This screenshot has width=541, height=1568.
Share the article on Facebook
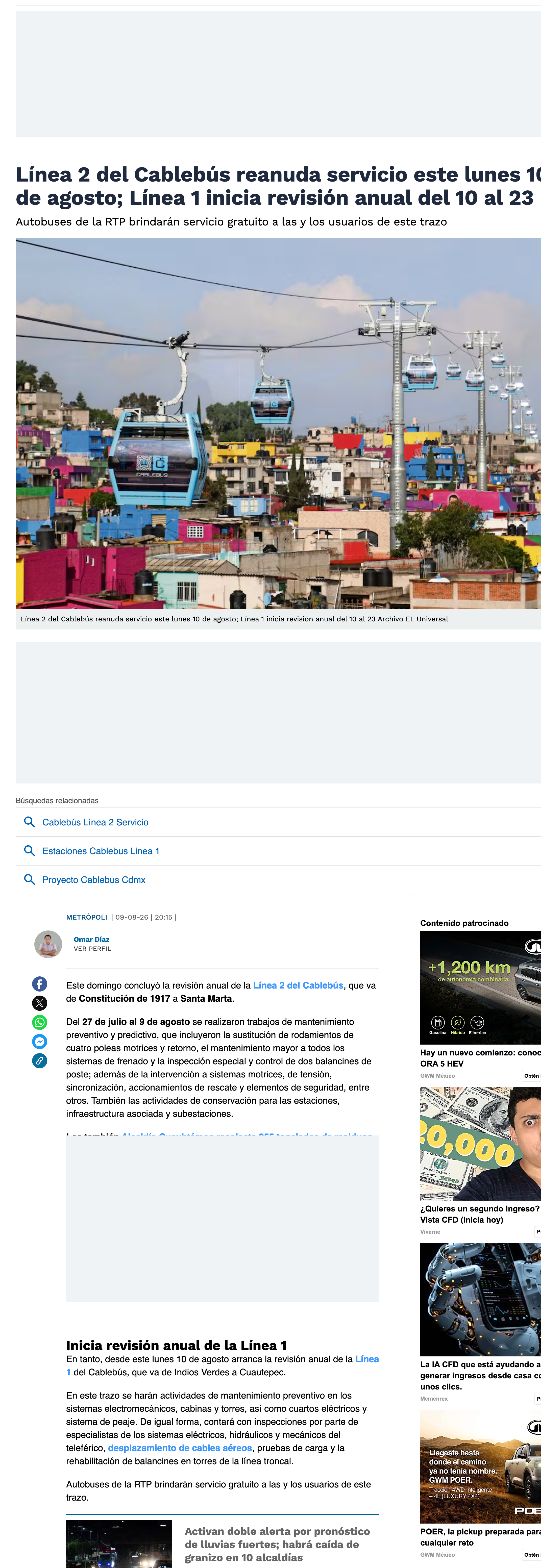tap(40, 984)
